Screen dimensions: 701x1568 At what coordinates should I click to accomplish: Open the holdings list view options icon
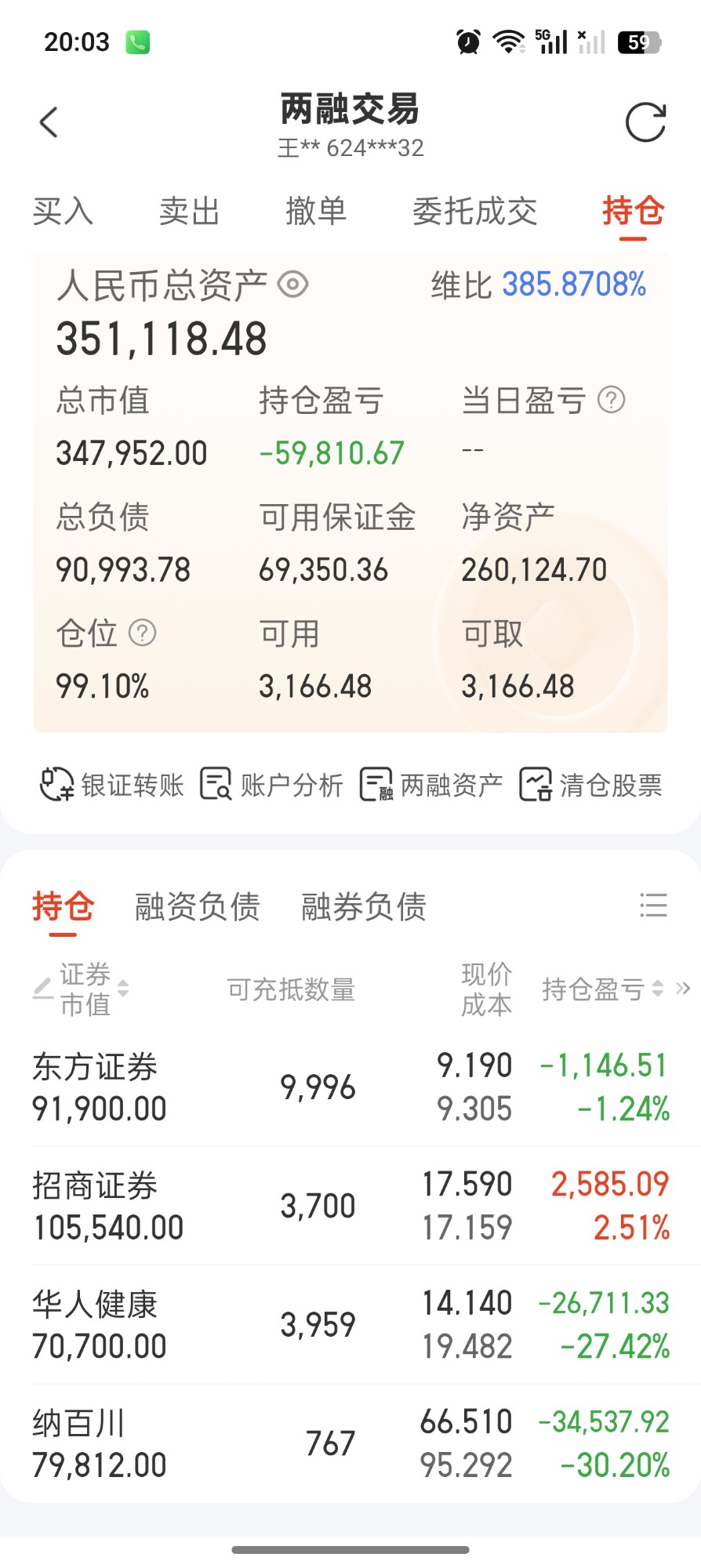(653, 906)
